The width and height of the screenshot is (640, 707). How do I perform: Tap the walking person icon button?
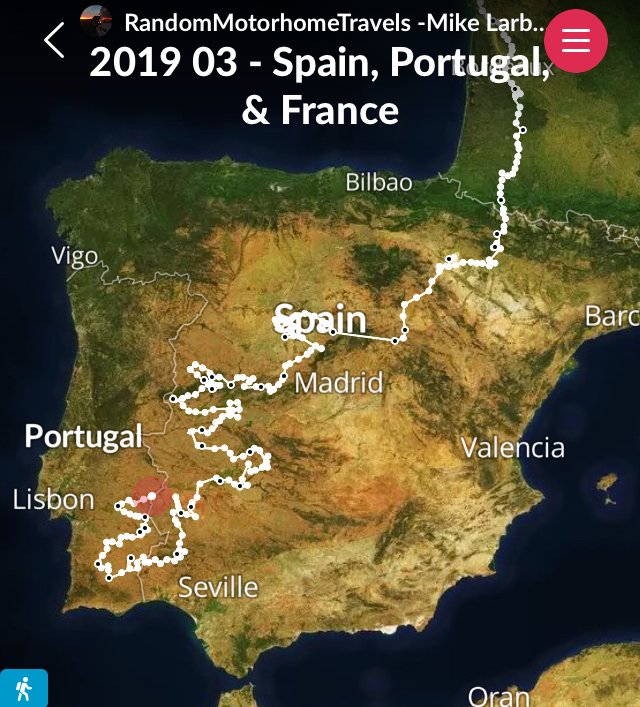tap(23, 688)
